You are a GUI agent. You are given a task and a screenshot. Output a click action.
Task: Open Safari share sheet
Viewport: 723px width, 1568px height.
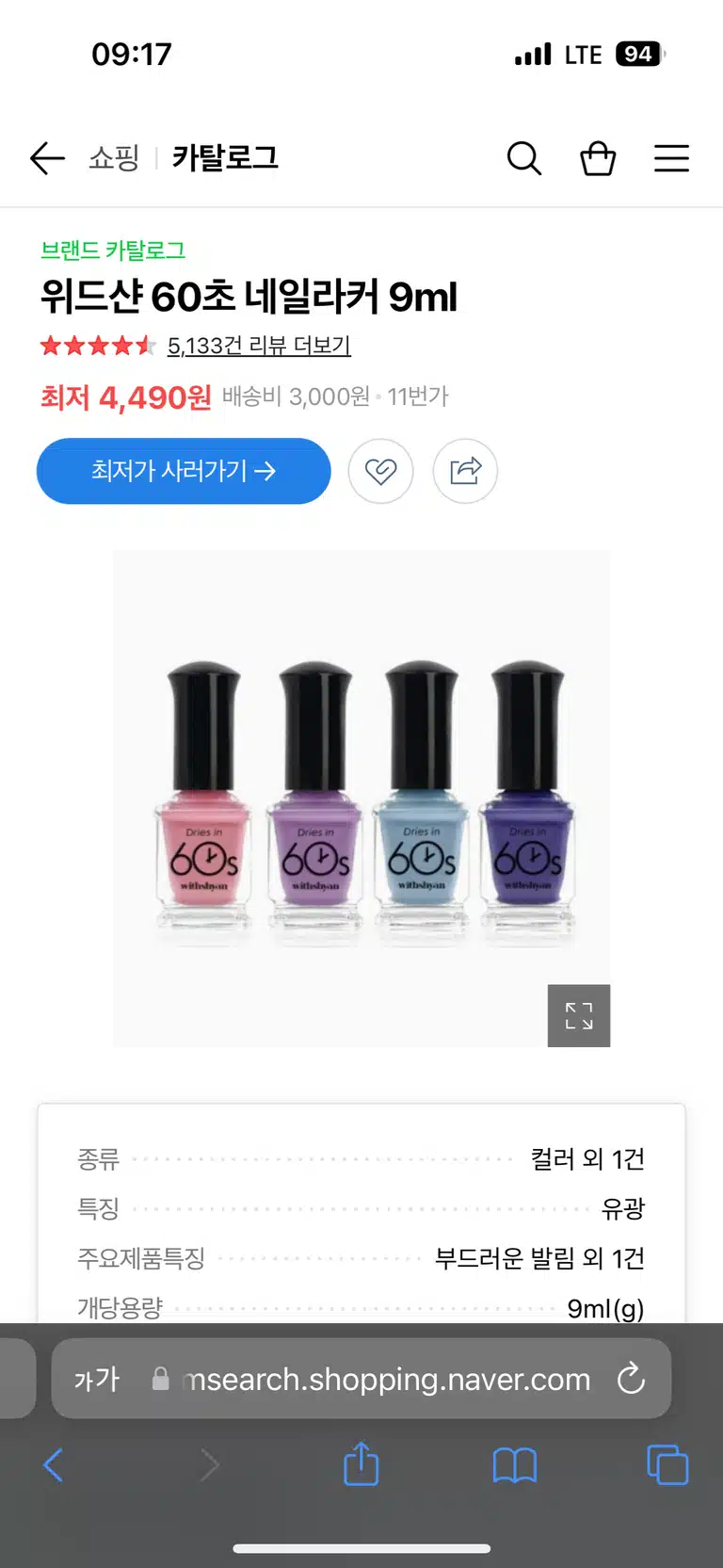click(x=361, y=1464)
